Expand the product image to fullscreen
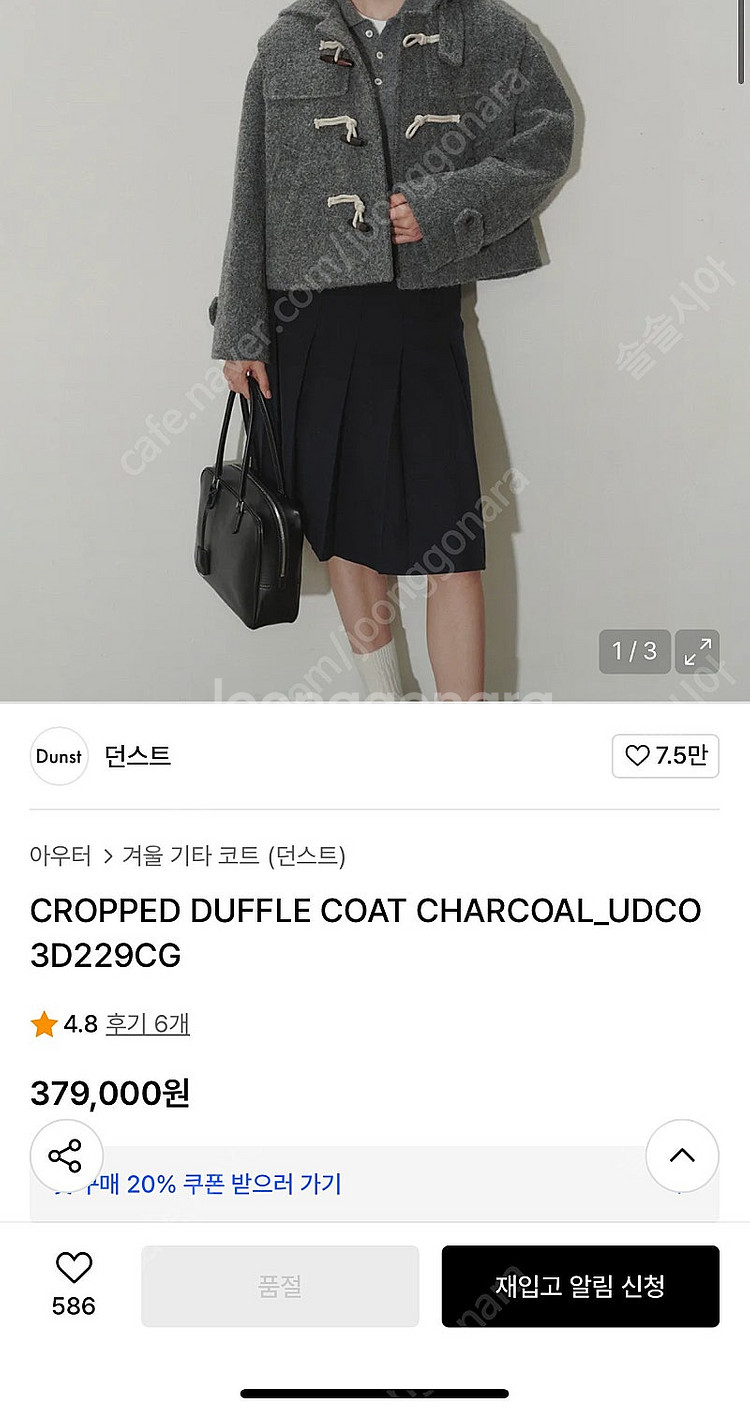 pos(697,651)
